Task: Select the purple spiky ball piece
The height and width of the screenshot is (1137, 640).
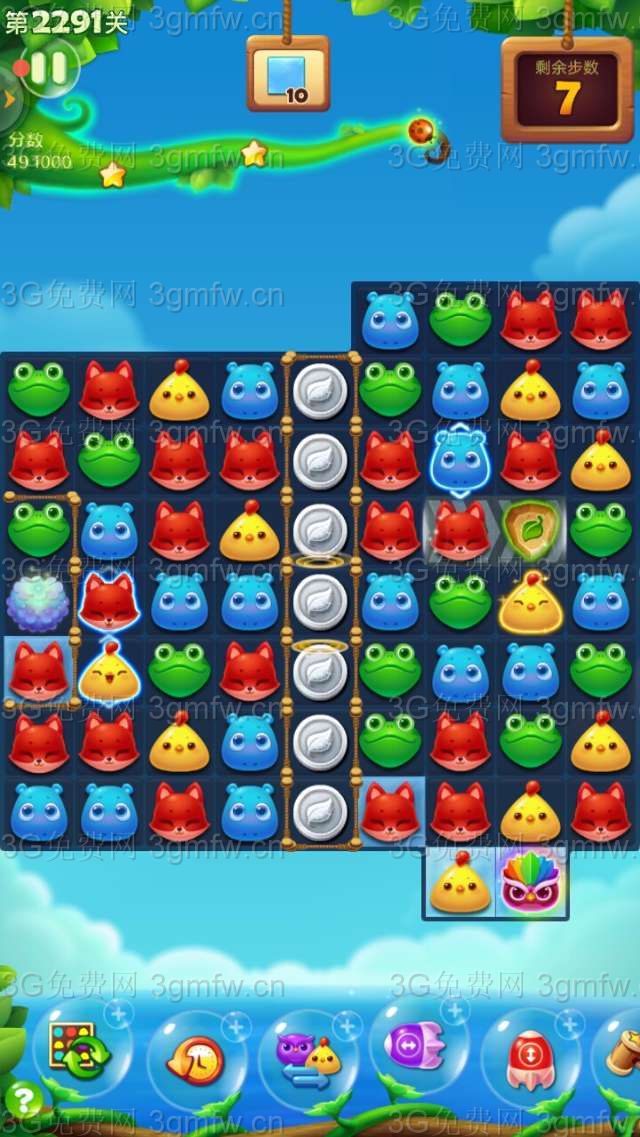Action: tap(38, 602)
